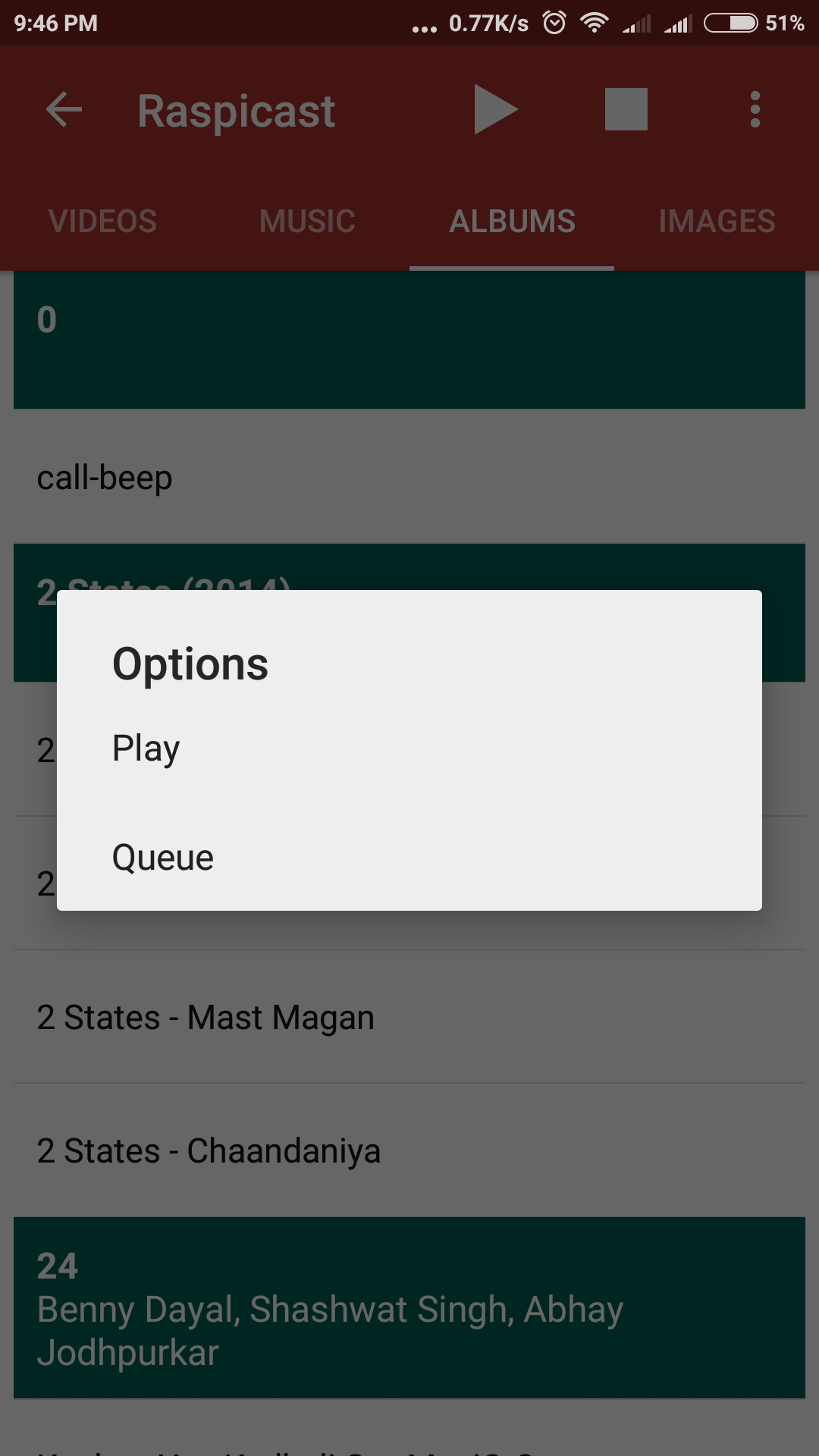Choose Play in the Options dialog
Screen dimensions: 819x1456
click(409, 748)
